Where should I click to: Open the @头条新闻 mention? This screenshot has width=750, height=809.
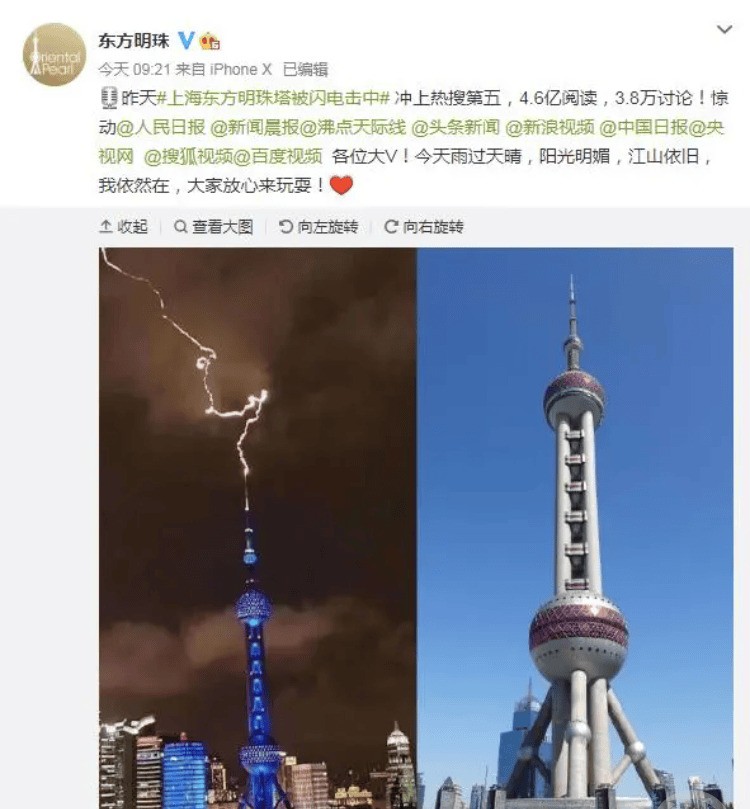tap(455, 127)
